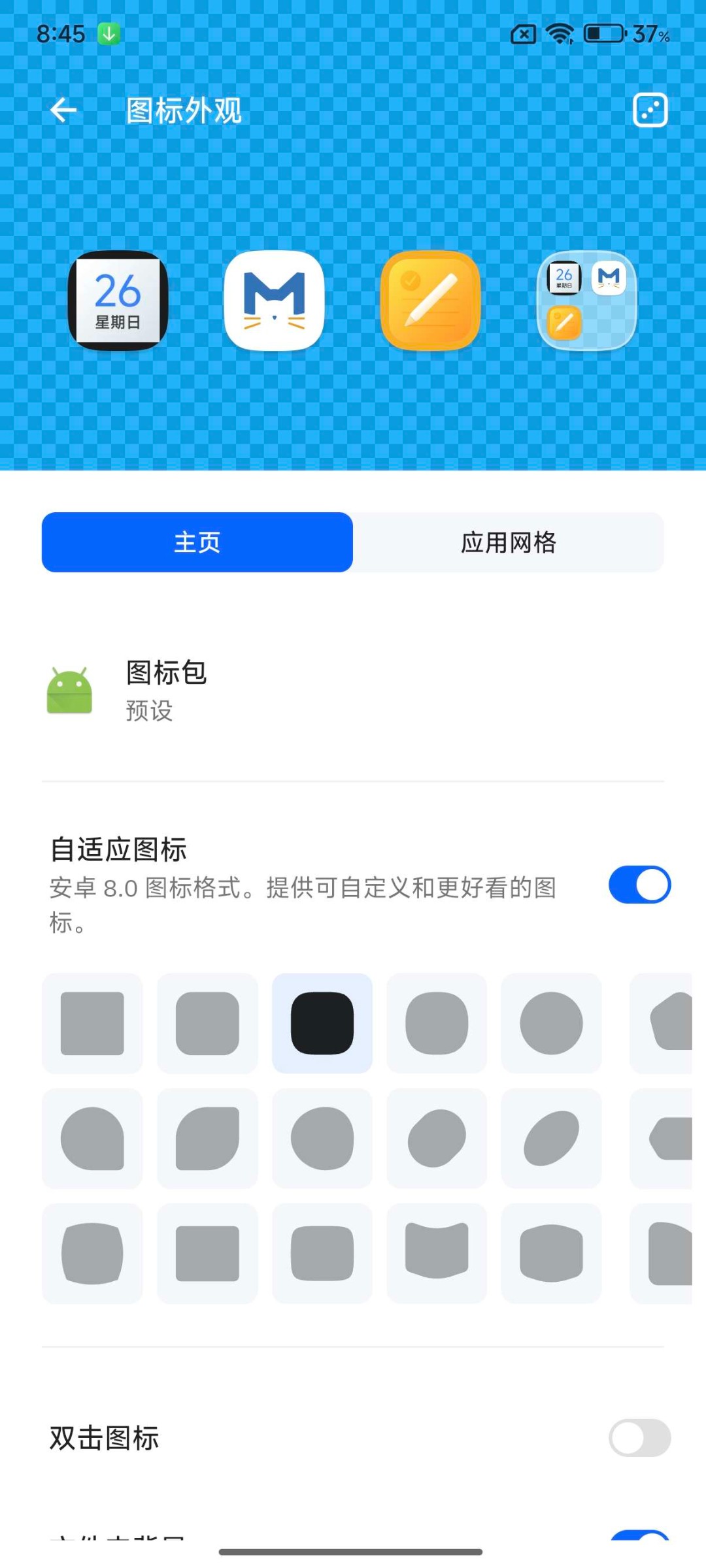Select the 主页 tab

click(x=197, y=542)
